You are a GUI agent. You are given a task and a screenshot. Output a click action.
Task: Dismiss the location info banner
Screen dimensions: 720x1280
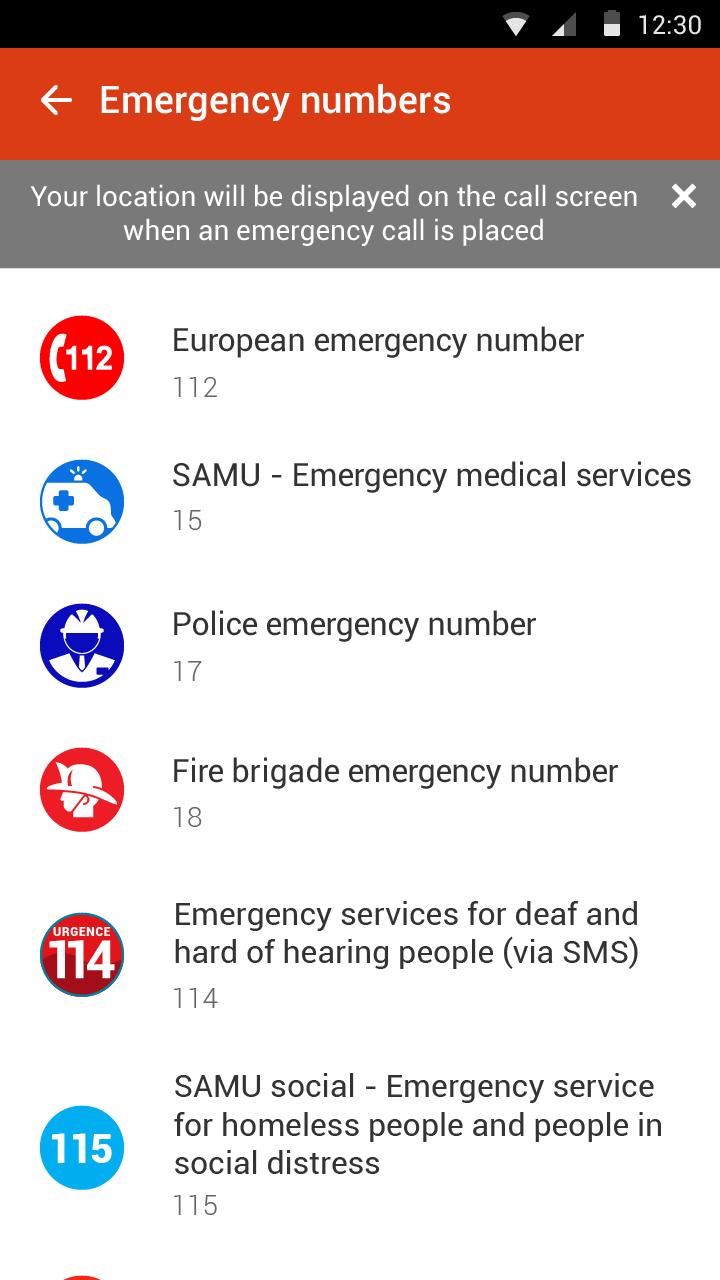click(x=683, y=196)
